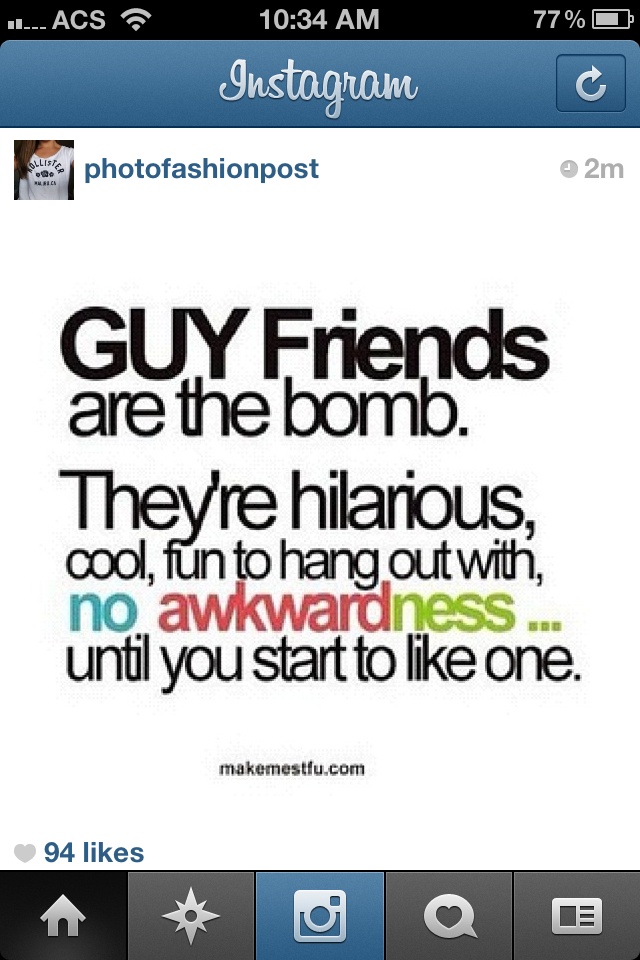
Task: Open the camera tab
Action: [319, 916]
